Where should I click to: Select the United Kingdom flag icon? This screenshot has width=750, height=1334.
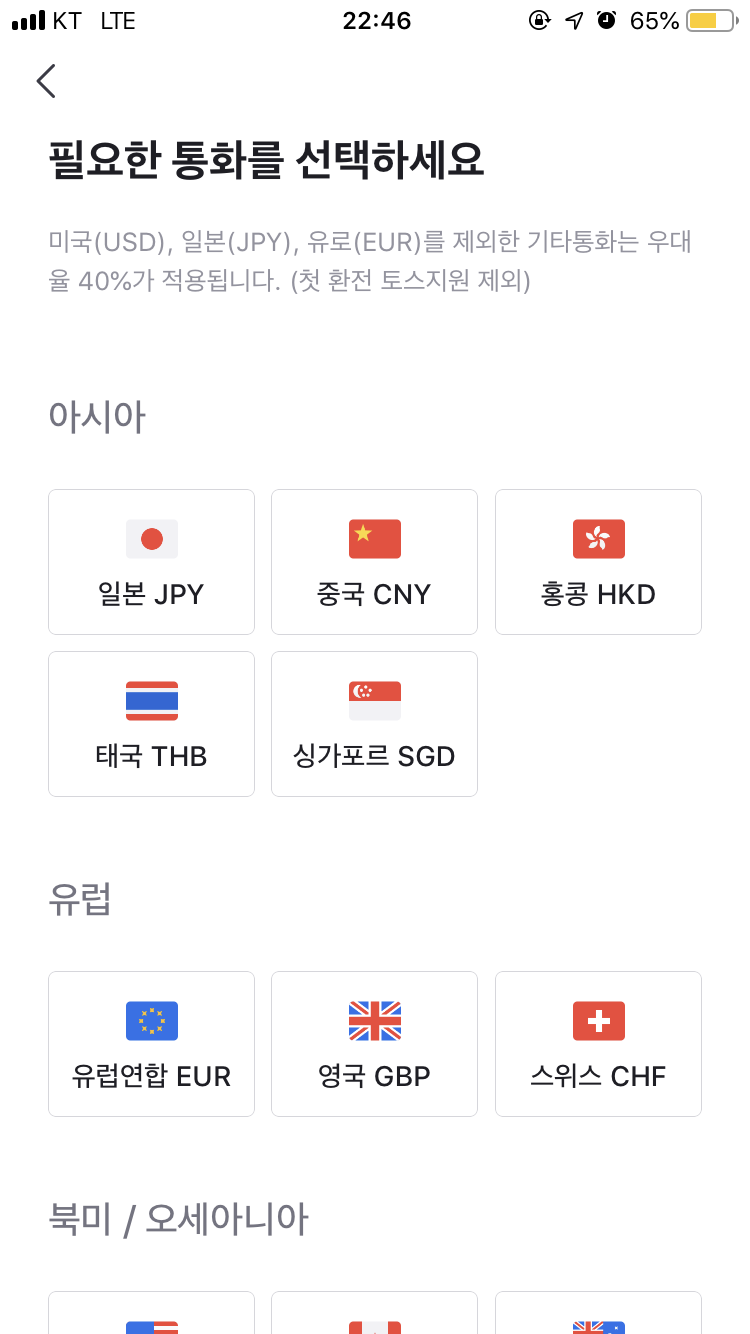point(374,1020)
